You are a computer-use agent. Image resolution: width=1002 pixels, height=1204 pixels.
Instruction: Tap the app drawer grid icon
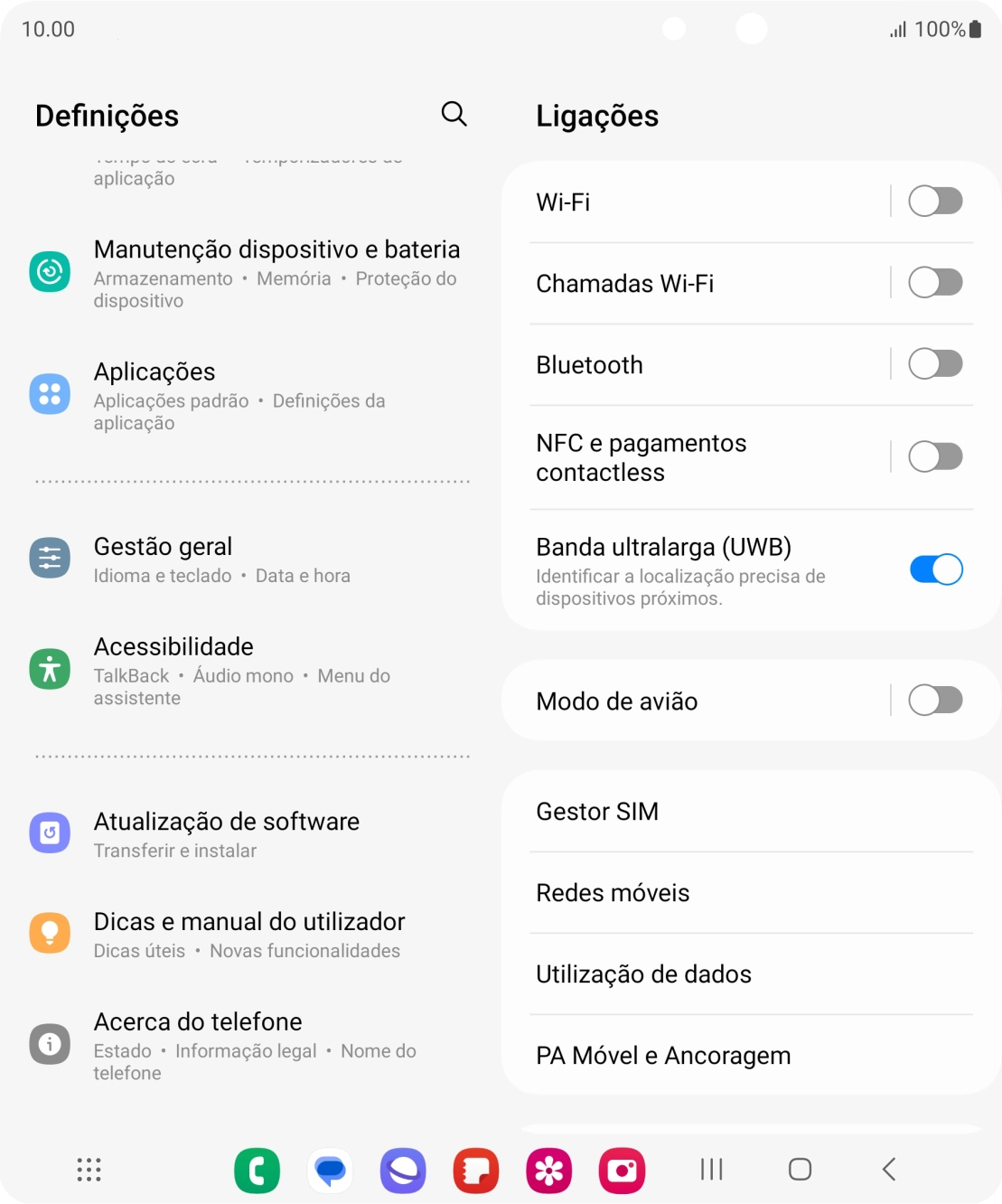click(88, 1170)
